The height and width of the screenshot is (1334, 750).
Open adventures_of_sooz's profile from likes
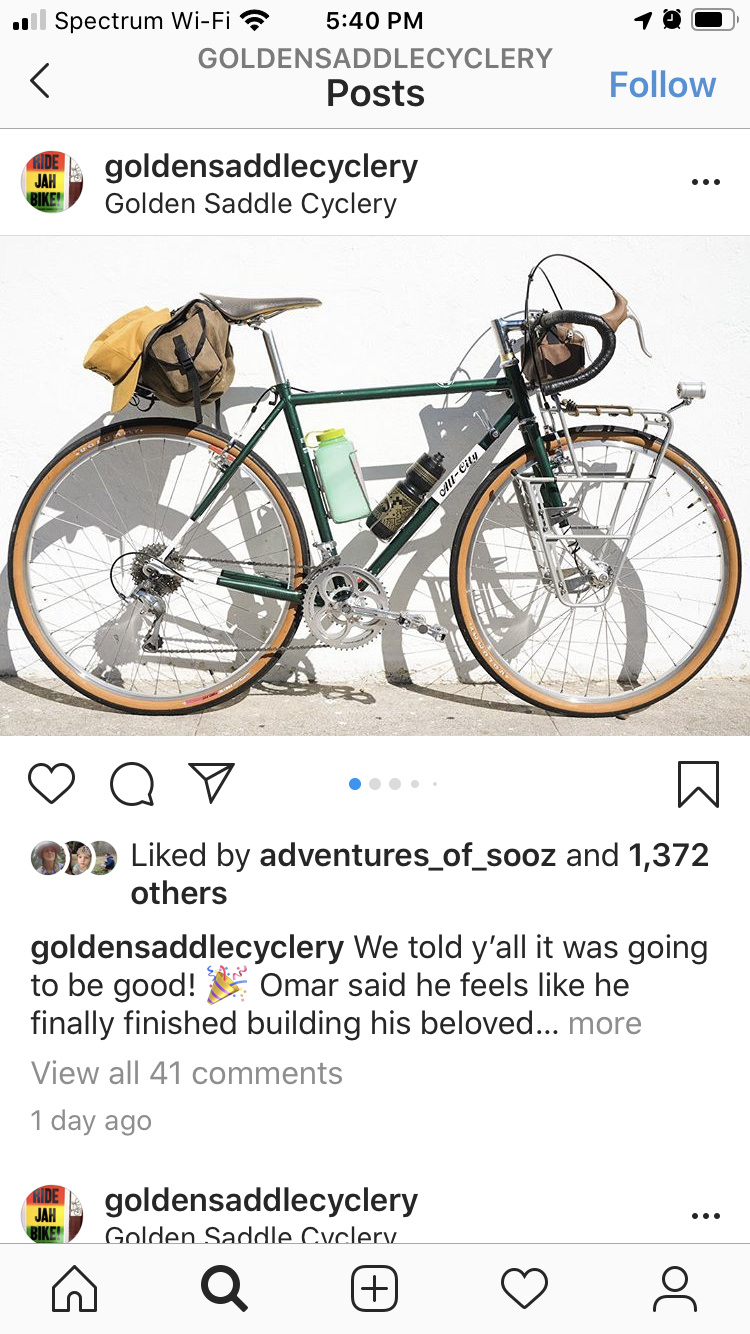pyautogui.click(x=407, y=855)
